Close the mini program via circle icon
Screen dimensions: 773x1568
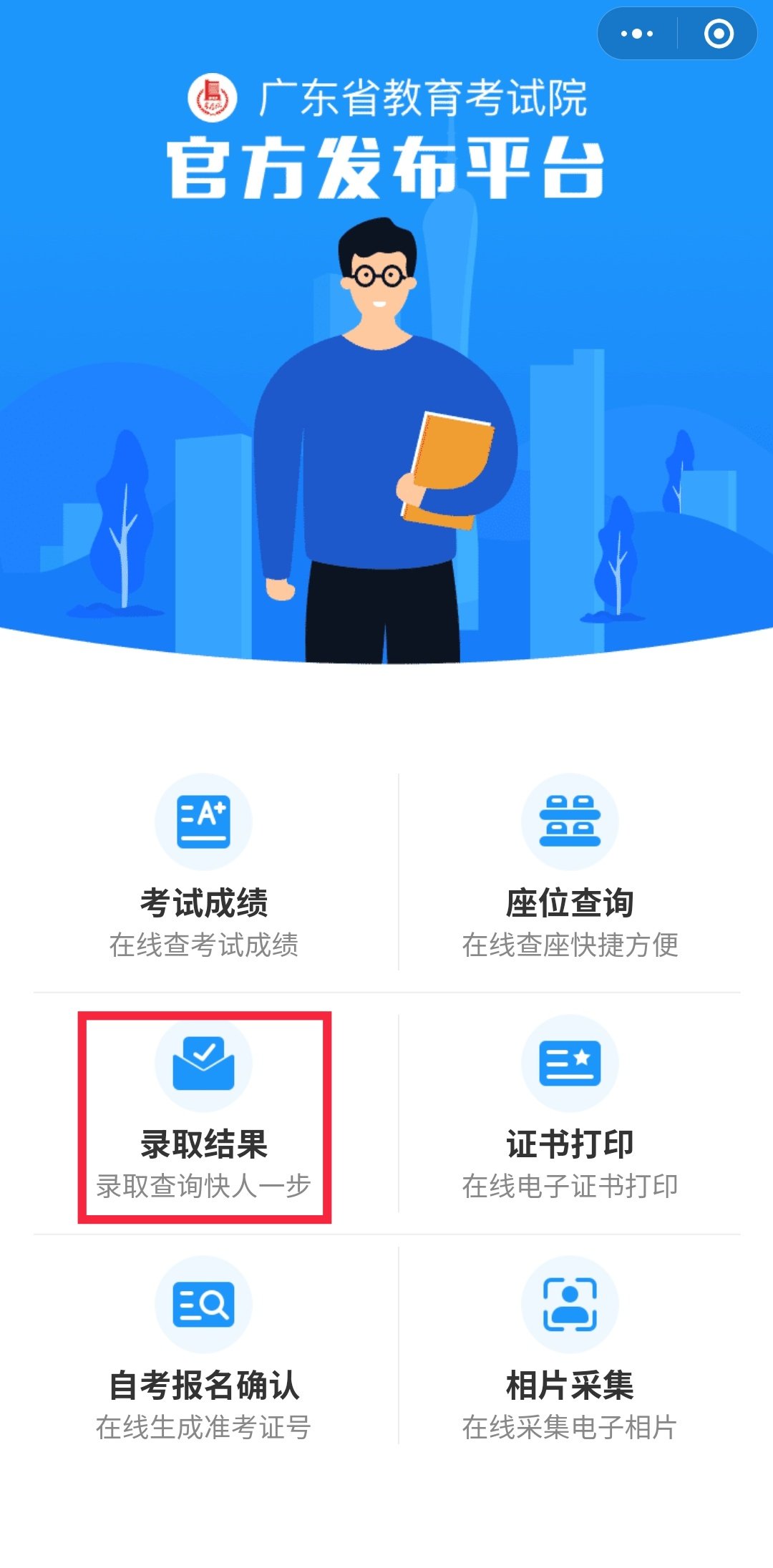pos(719,34)
